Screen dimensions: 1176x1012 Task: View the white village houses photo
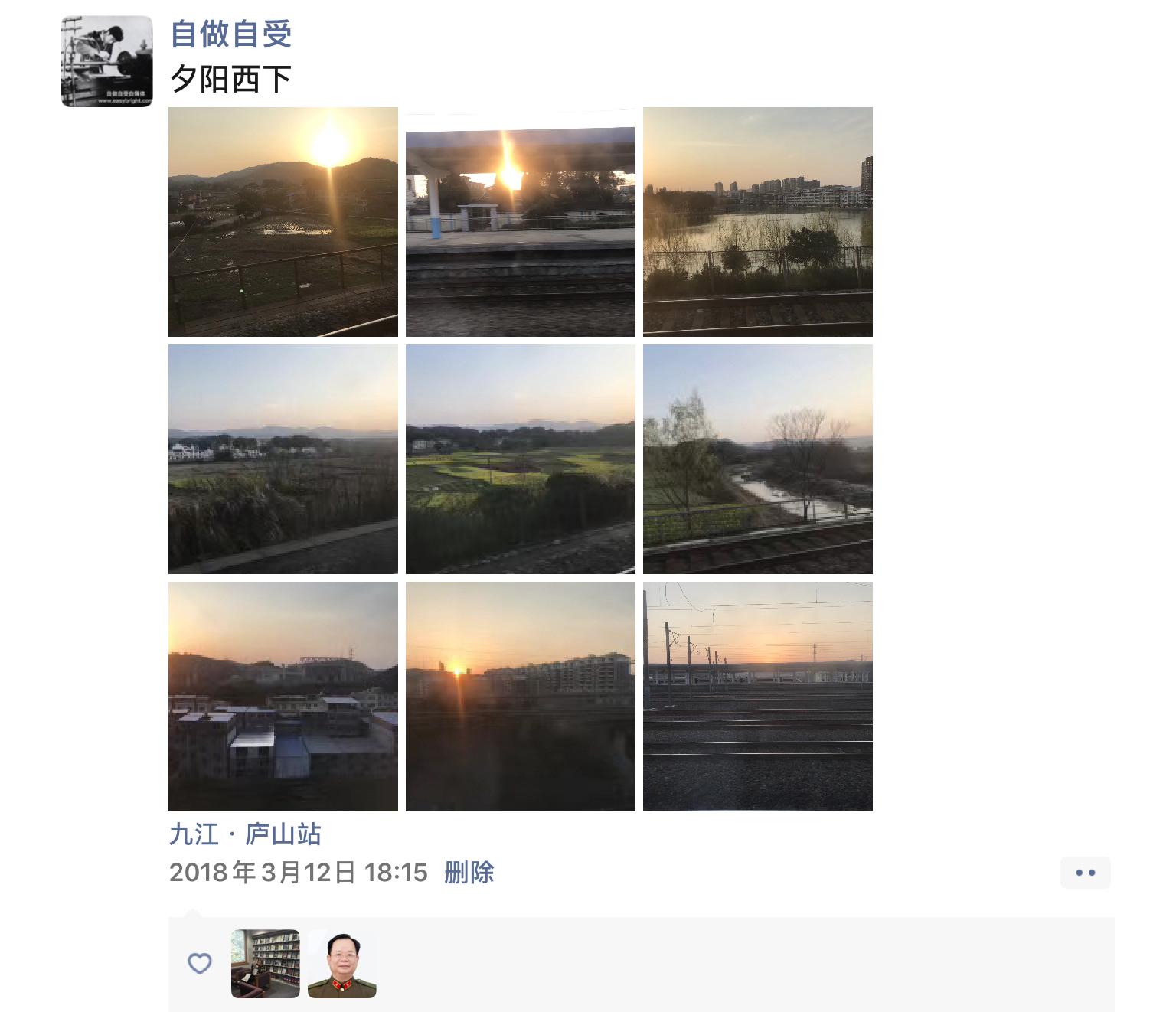(283, 459)
